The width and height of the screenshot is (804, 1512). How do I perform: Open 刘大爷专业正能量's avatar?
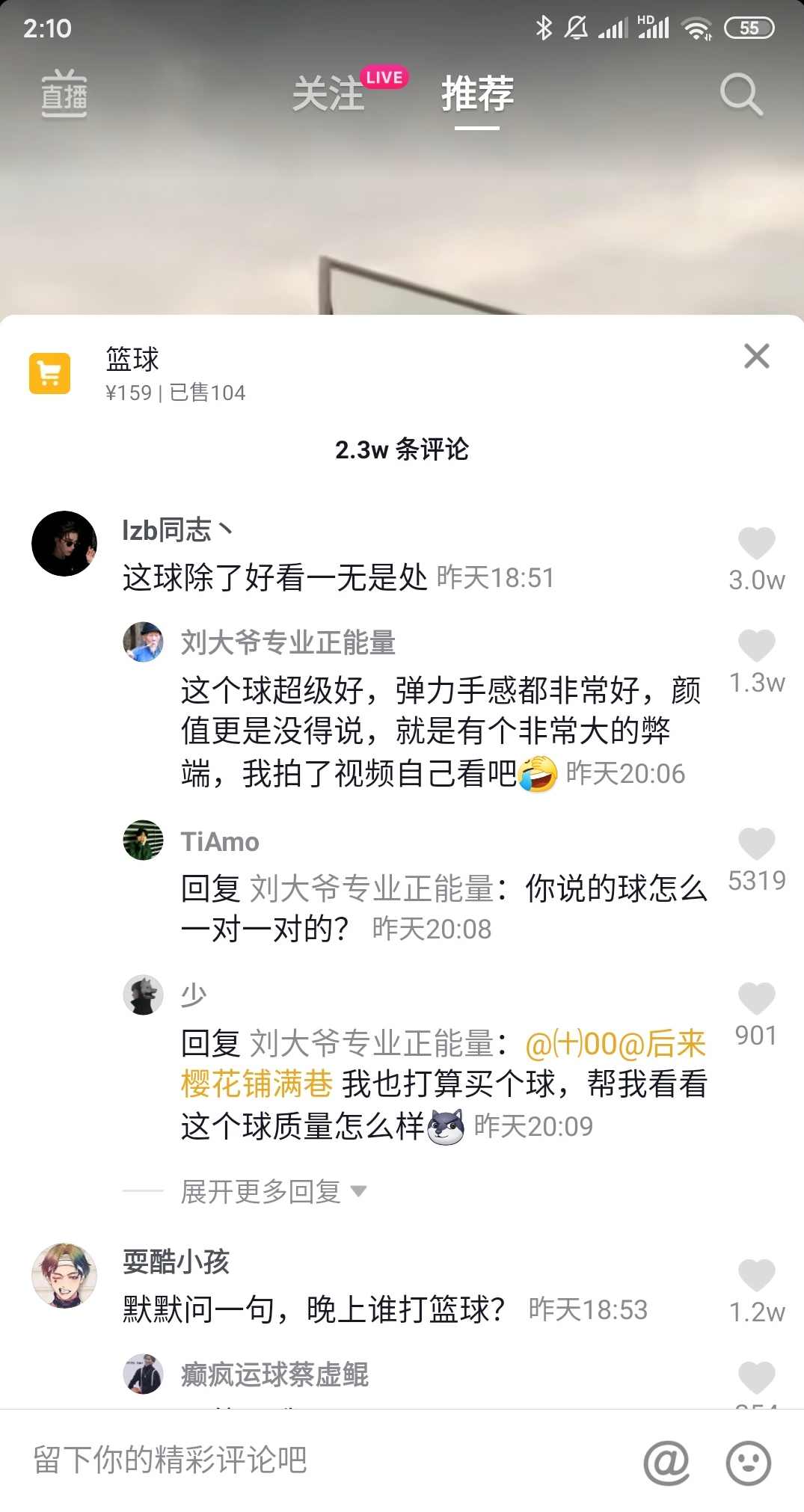point(142,642)
